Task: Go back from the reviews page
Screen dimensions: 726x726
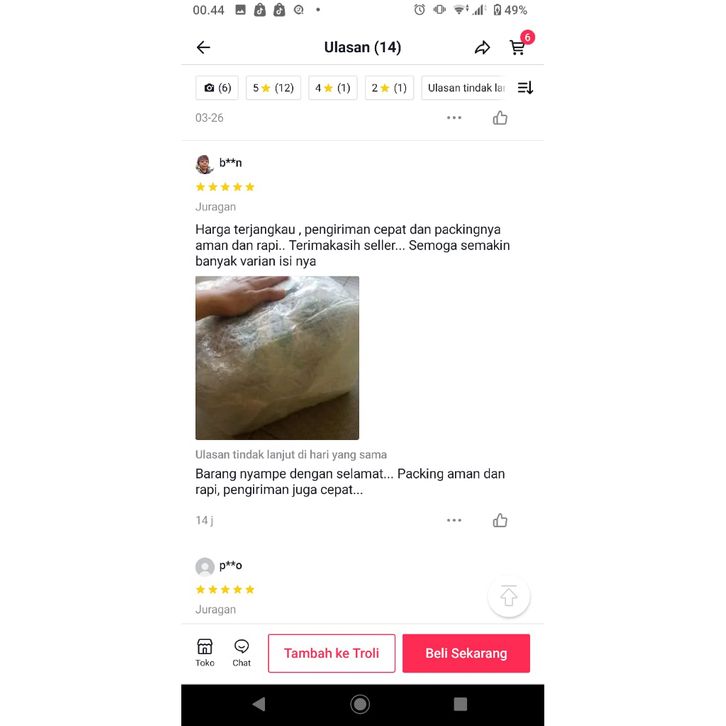Action: [x=204, y=47]
